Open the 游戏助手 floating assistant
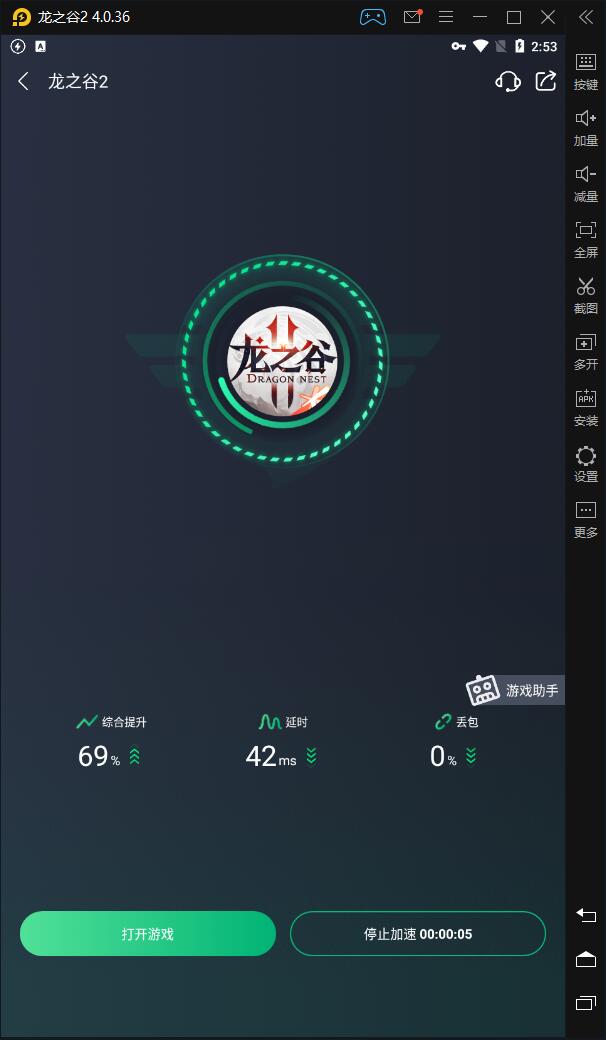The width and height of the screenshot is (606, 1040). (x=514, y=690)
